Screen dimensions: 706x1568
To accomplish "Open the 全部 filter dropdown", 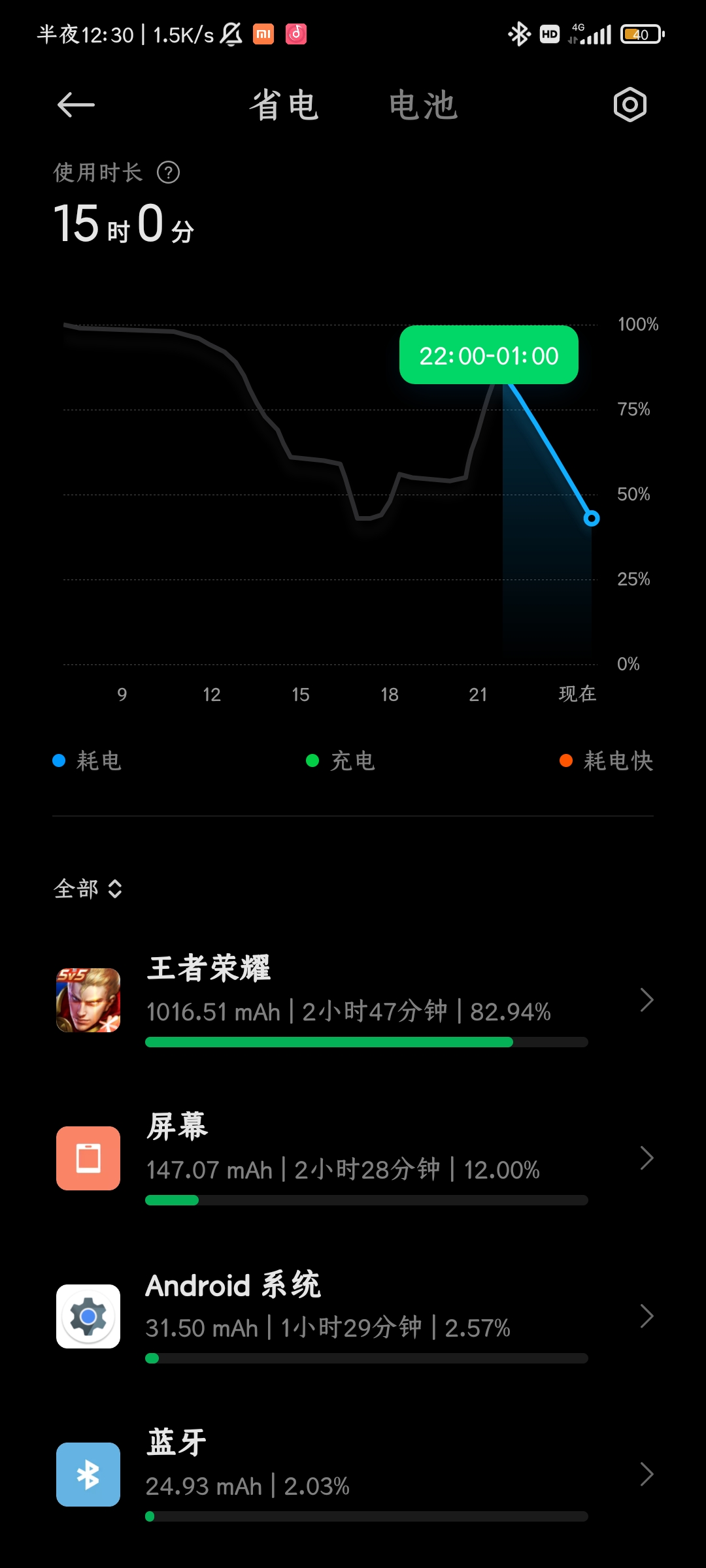I will pyautogui.click(x=88, y=889).
